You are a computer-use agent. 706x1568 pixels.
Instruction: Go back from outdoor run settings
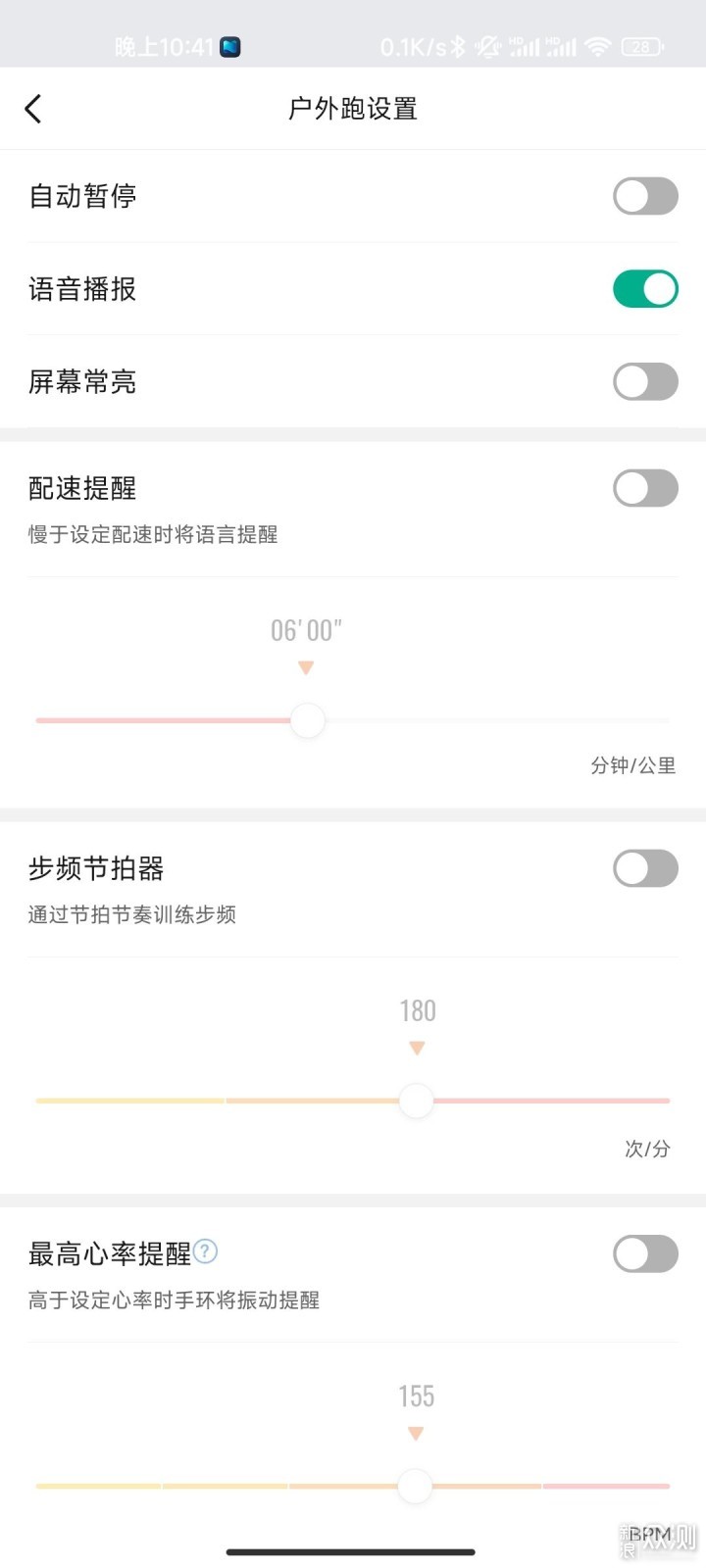coord(33,109)
